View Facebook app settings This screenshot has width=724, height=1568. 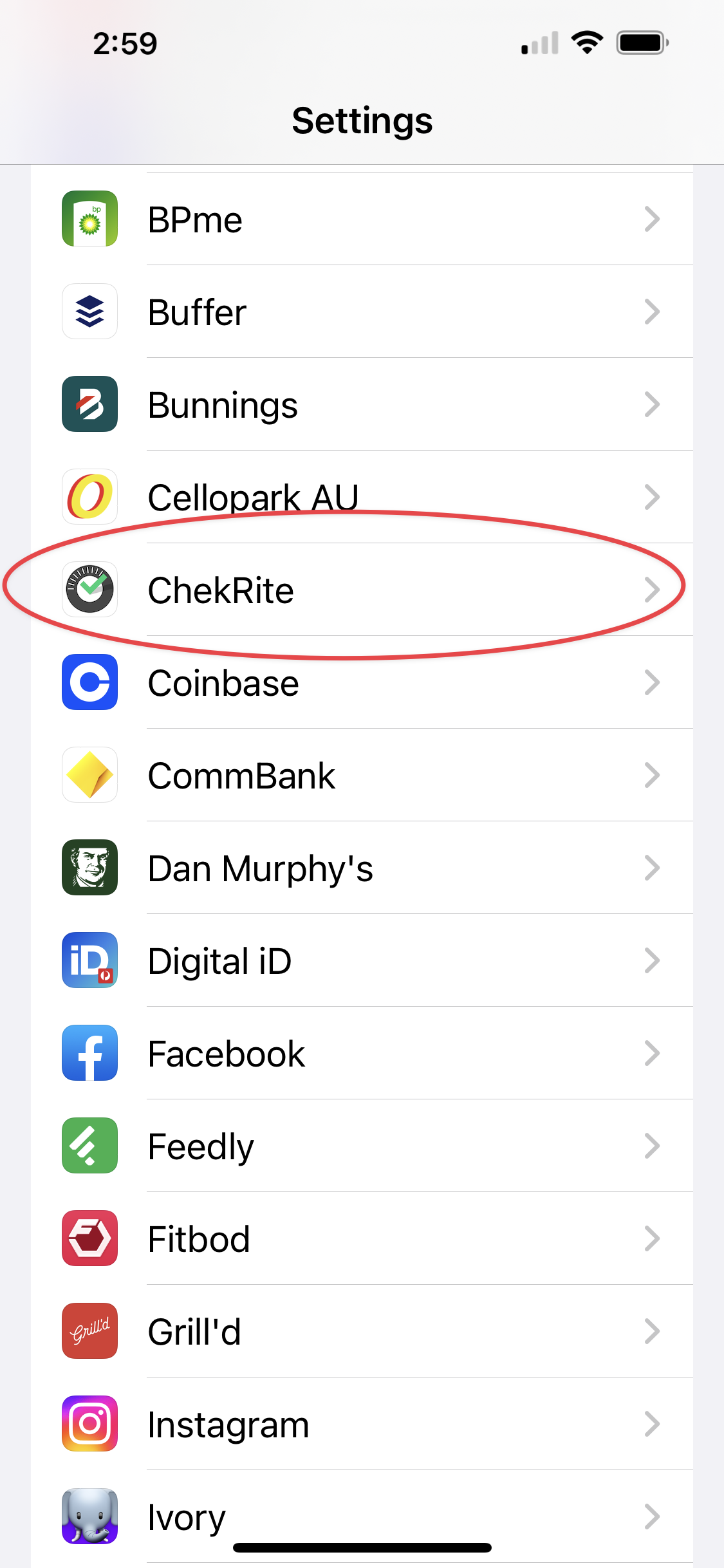click(362, 1053)
